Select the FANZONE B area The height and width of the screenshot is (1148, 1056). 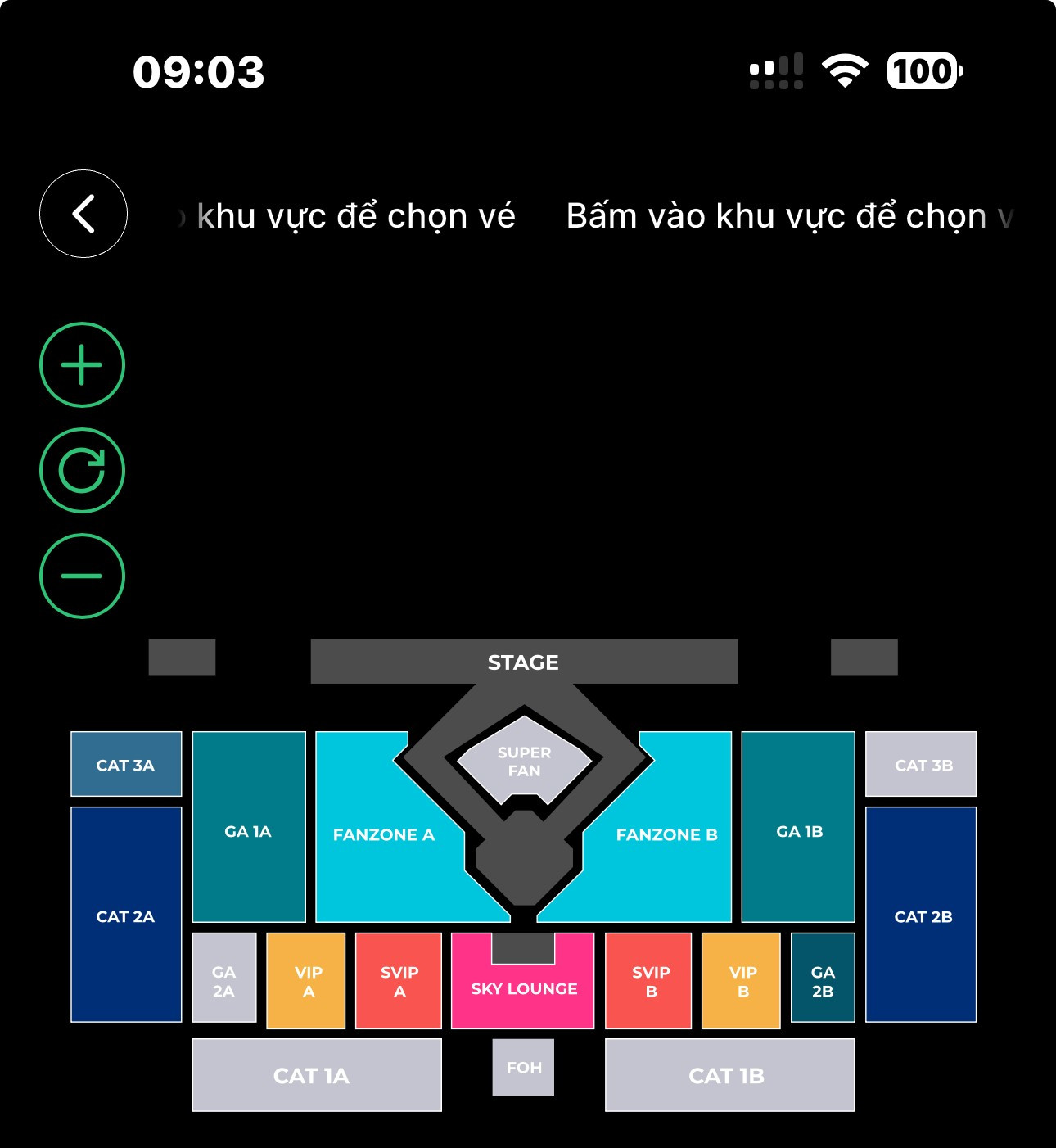click(666, 835)
